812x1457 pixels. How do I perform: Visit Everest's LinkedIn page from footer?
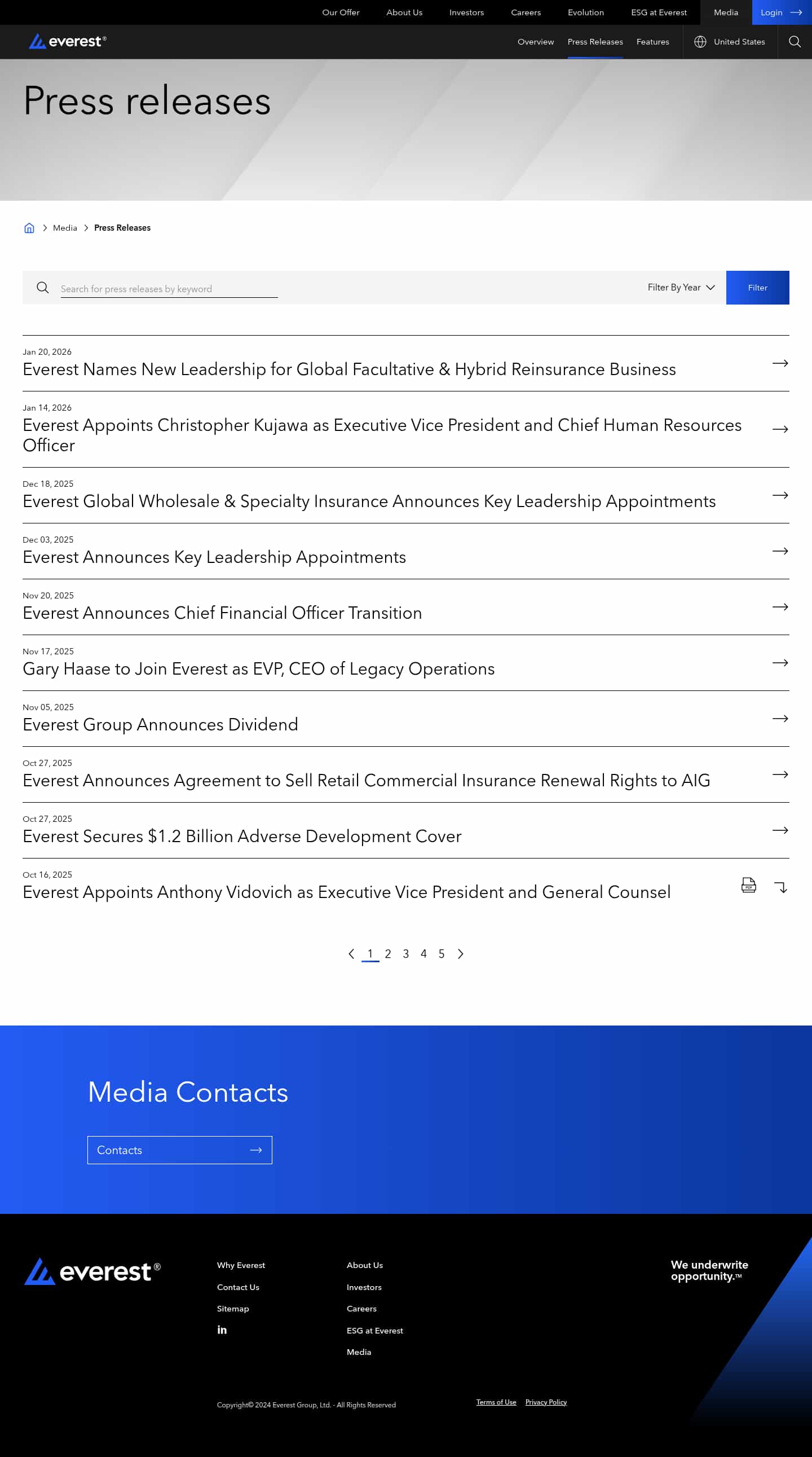[222, 1330]
